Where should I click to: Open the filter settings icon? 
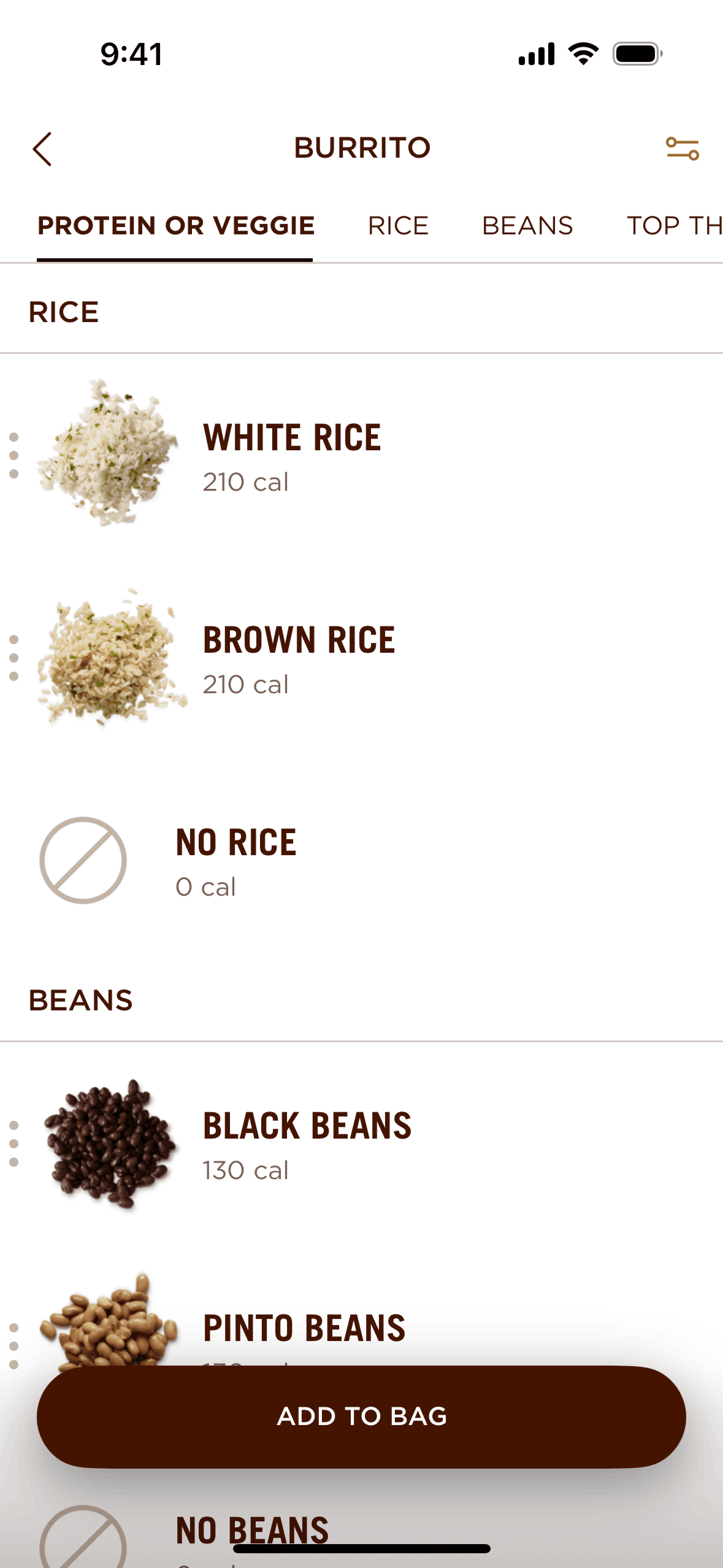click(682, 148)
